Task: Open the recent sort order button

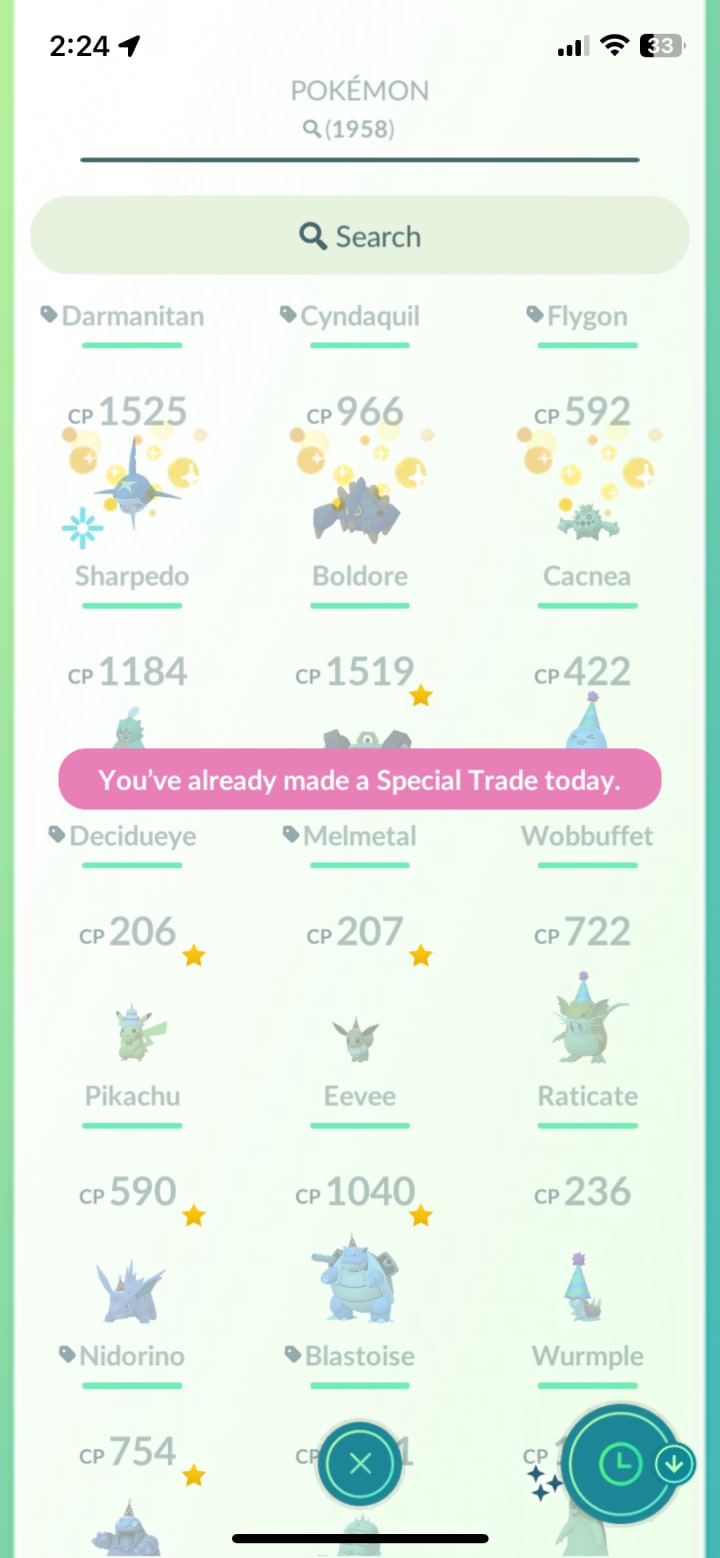Action: pos(620,1465)
